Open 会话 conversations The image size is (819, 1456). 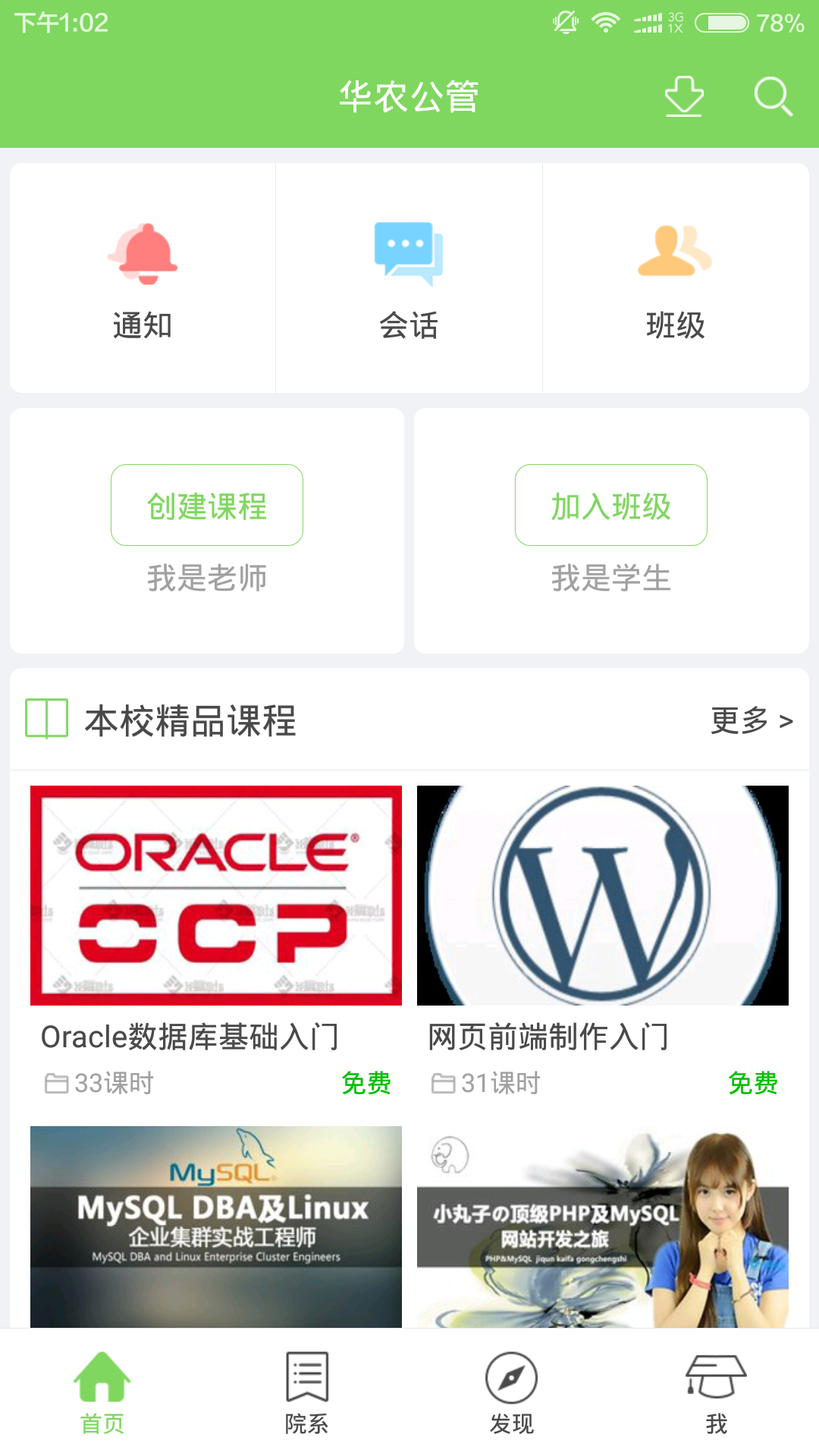point(409,278)
